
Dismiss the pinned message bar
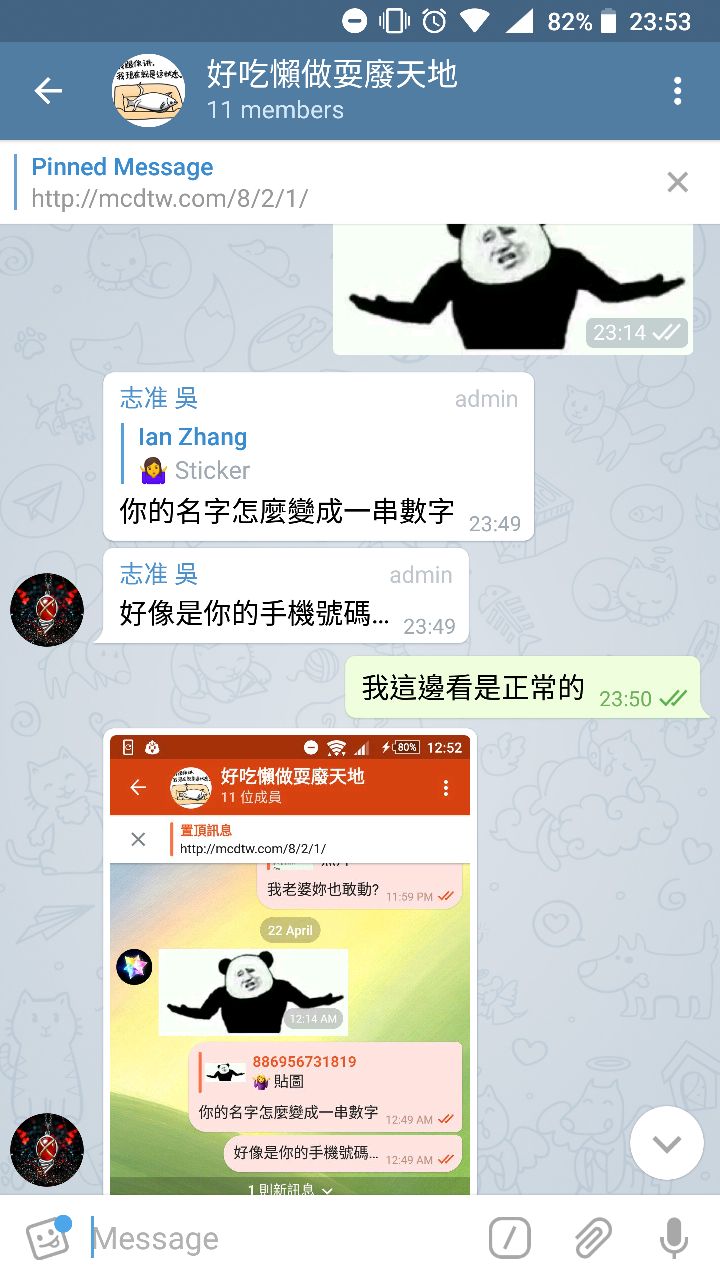pos(677,182)
